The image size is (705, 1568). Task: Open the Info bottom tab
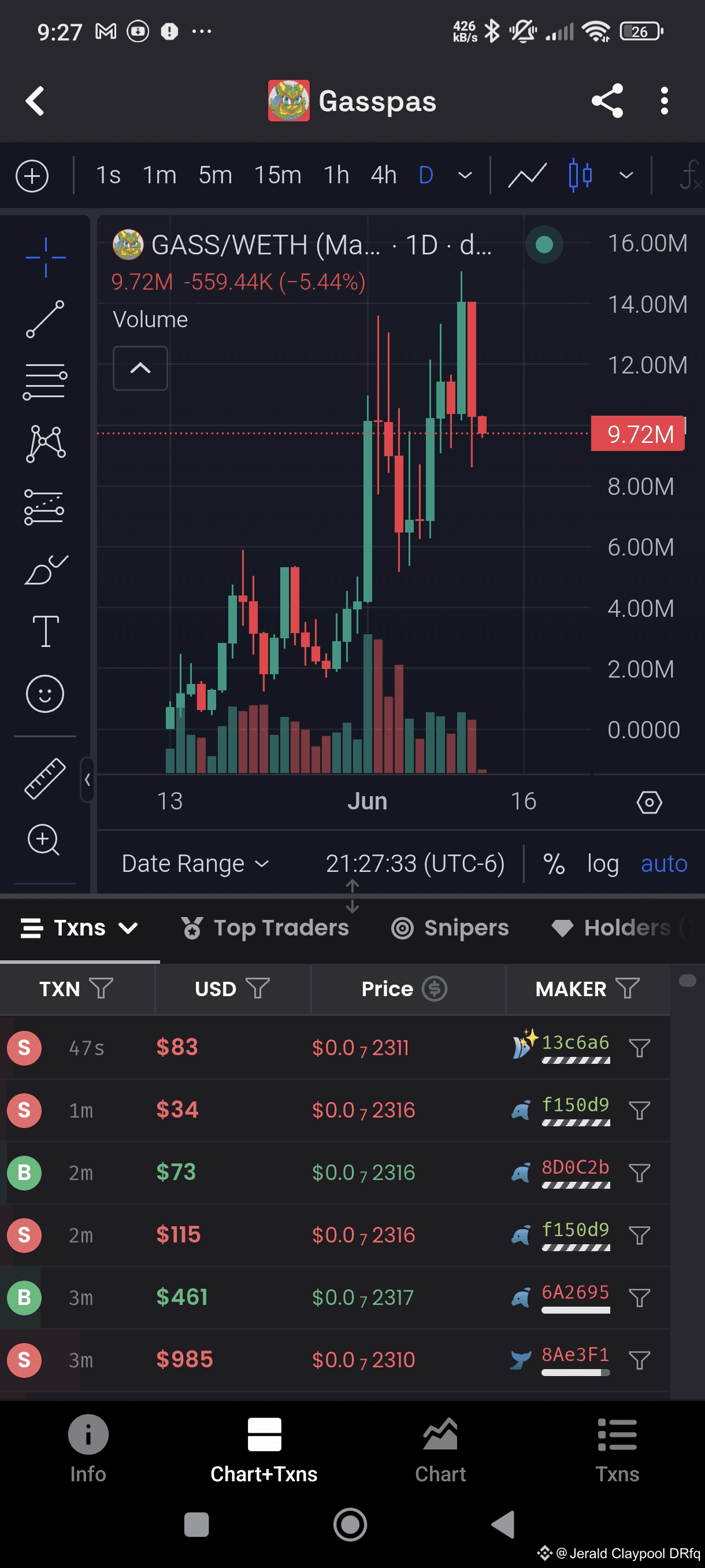point(88,1449)
